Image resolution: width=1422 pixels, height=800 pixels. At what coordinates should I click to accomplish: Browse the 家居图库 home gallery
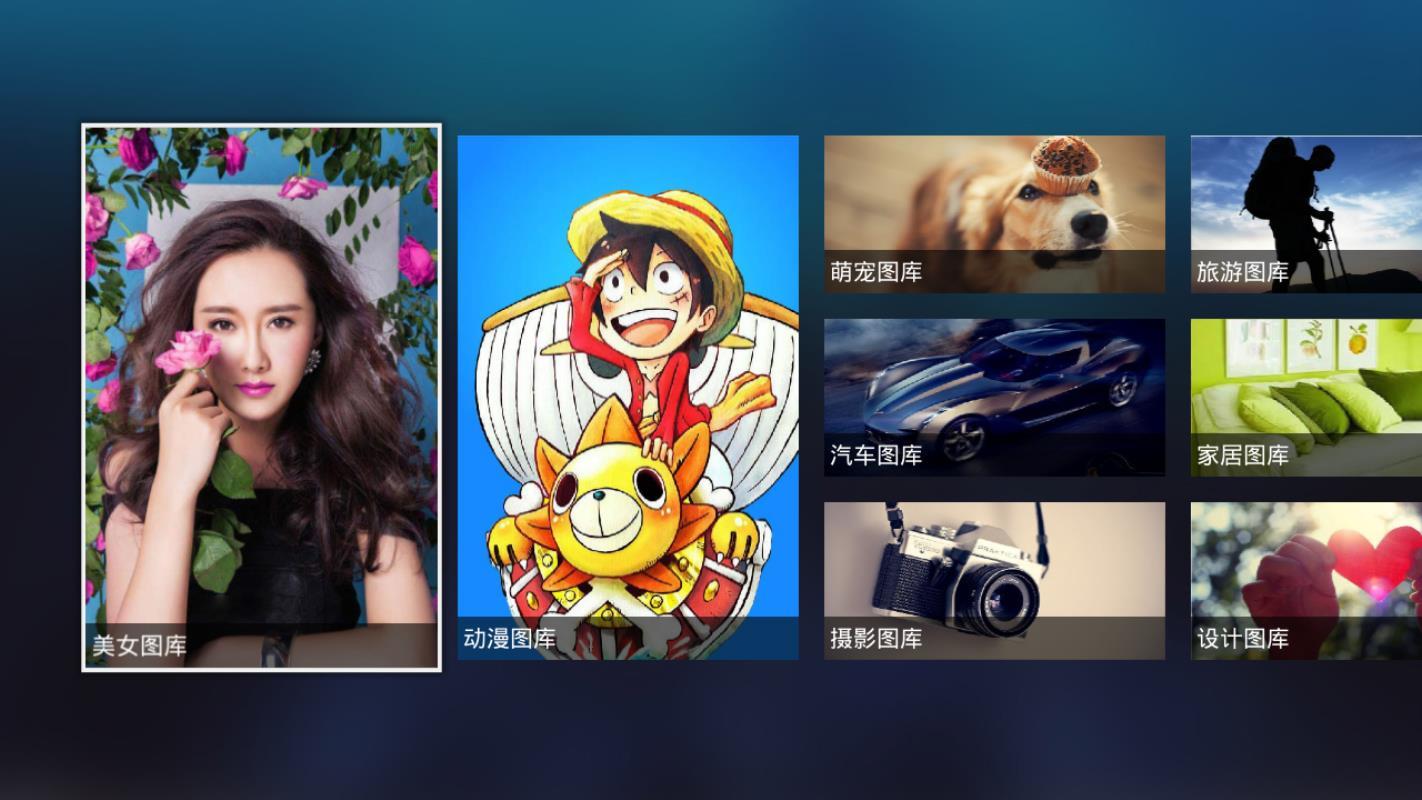(1306, 397)
